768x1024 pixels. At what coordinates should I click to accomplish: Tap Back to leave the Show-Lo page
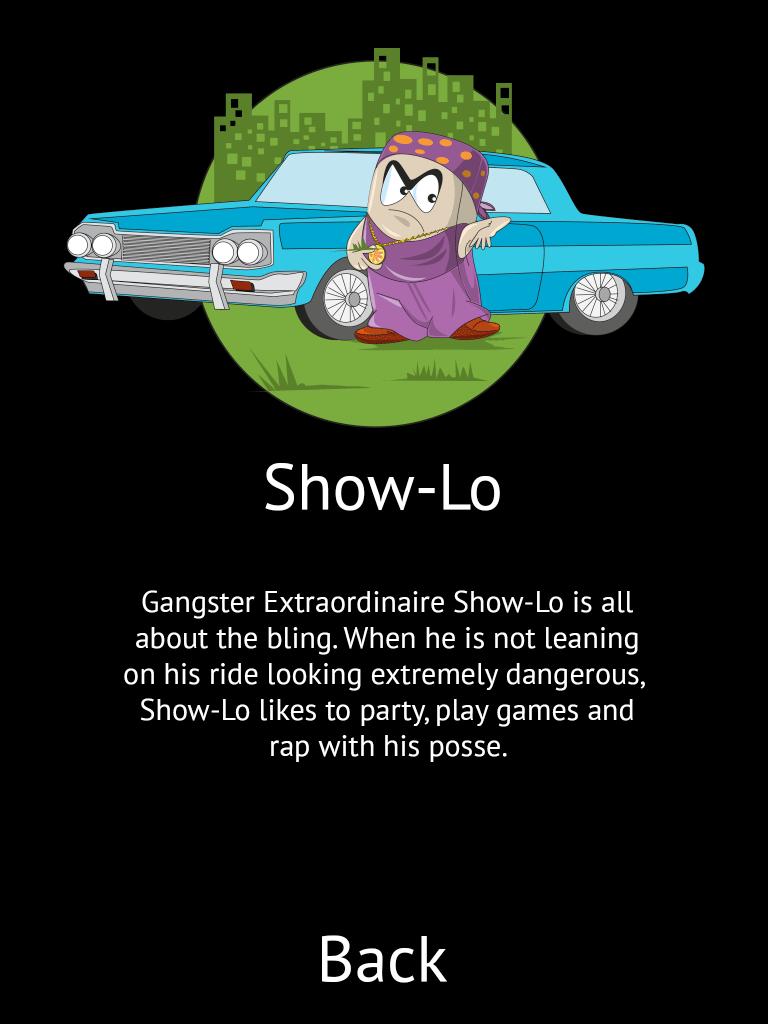pyautogui.click(x=382, y=959)
